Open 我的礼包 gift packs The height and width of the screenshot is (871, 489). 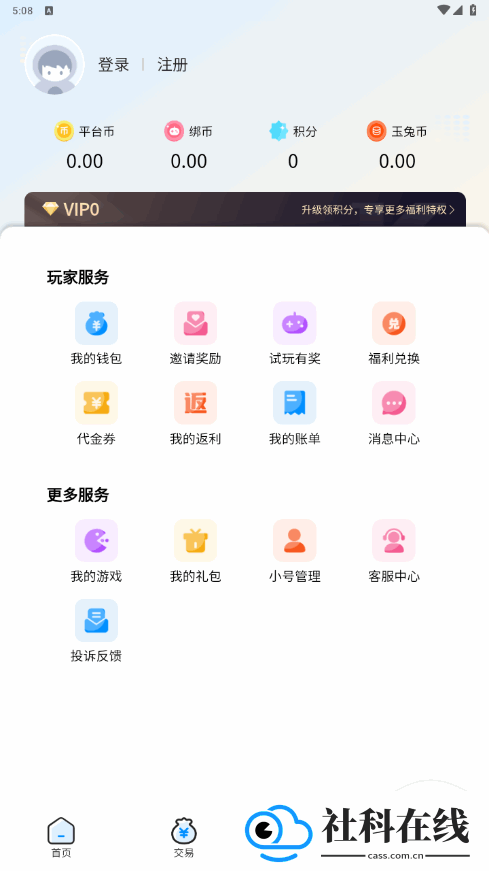tap(195, 552)
